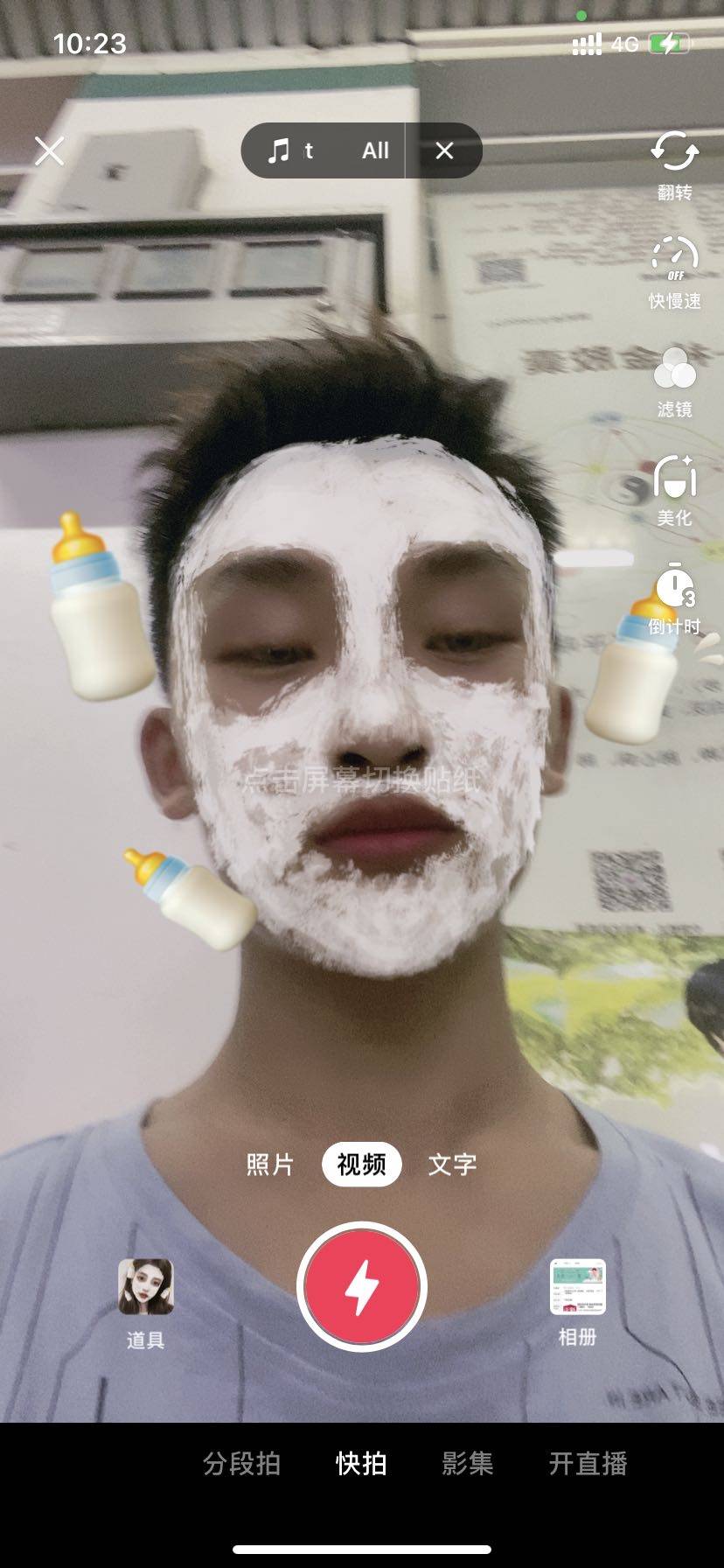Open the 相册 album
Image resolution: width=724 pixels, height=1568 pixels.
(577, 1299)
